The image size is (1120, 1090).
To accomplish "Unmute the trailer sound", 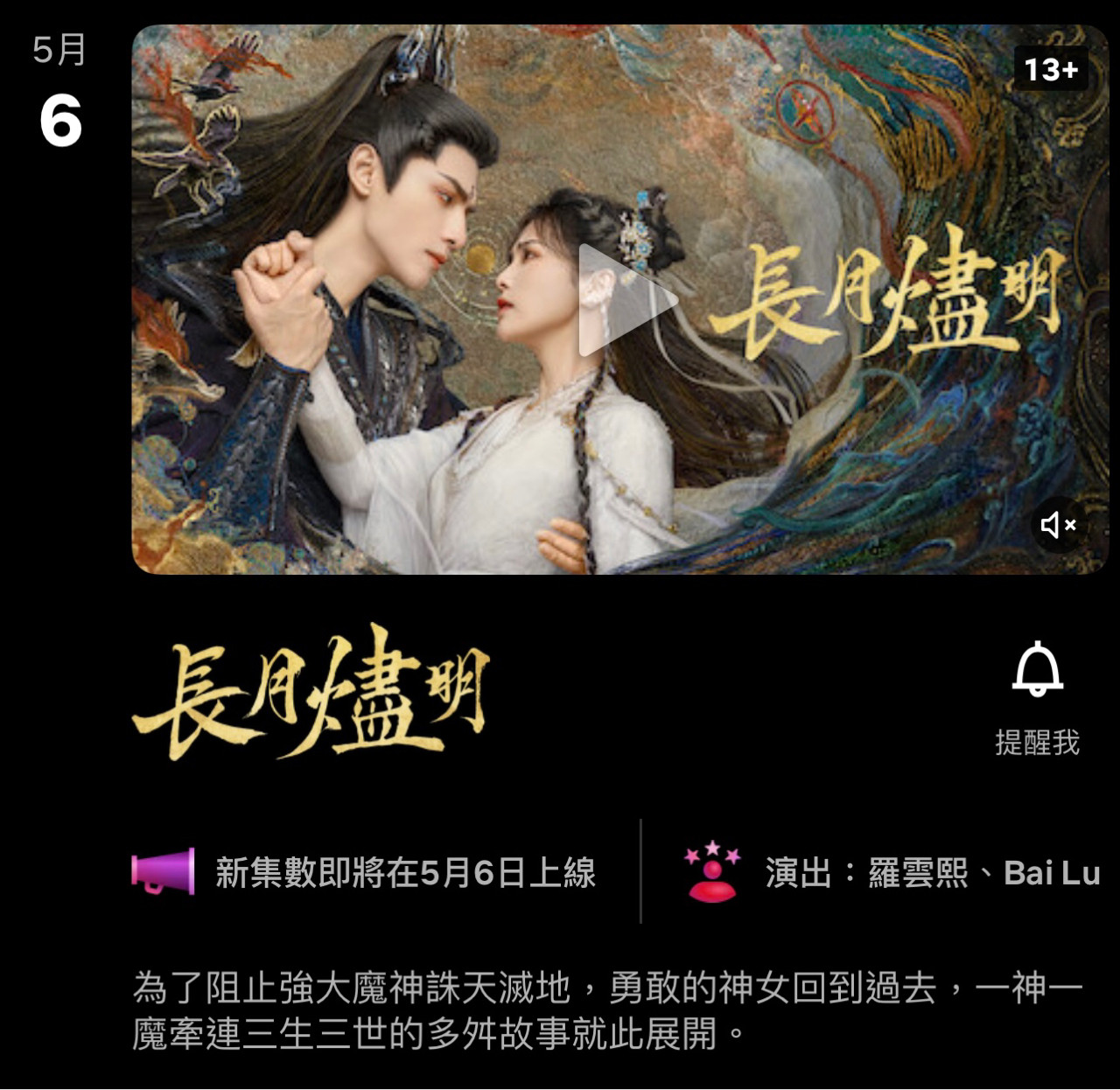I will click(1058, 525).
